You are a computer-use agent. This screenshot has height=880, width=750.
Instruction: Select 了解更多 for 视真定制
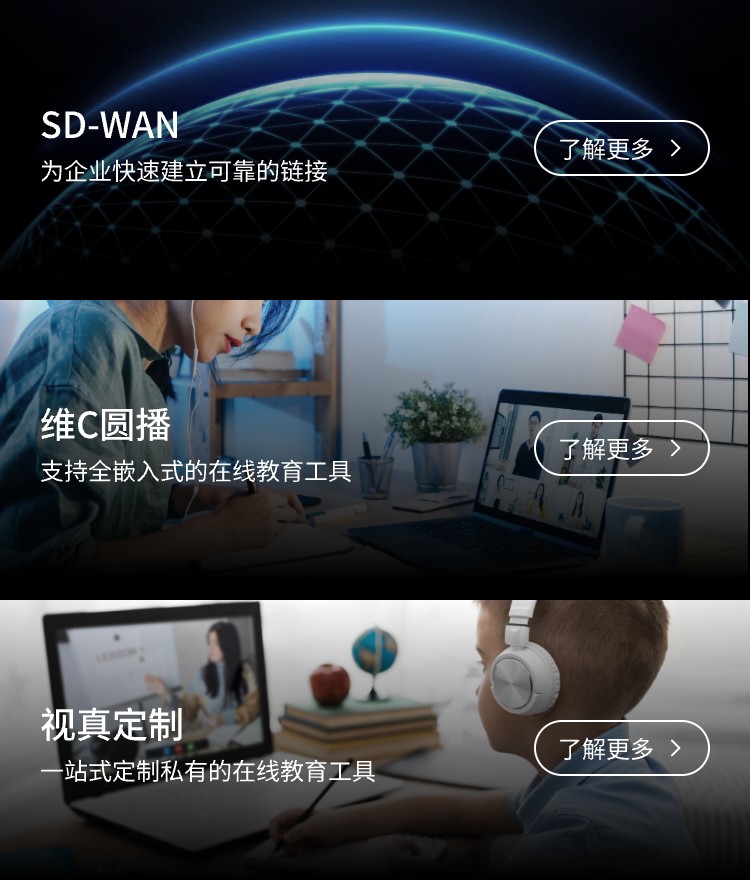pos(621,748)
